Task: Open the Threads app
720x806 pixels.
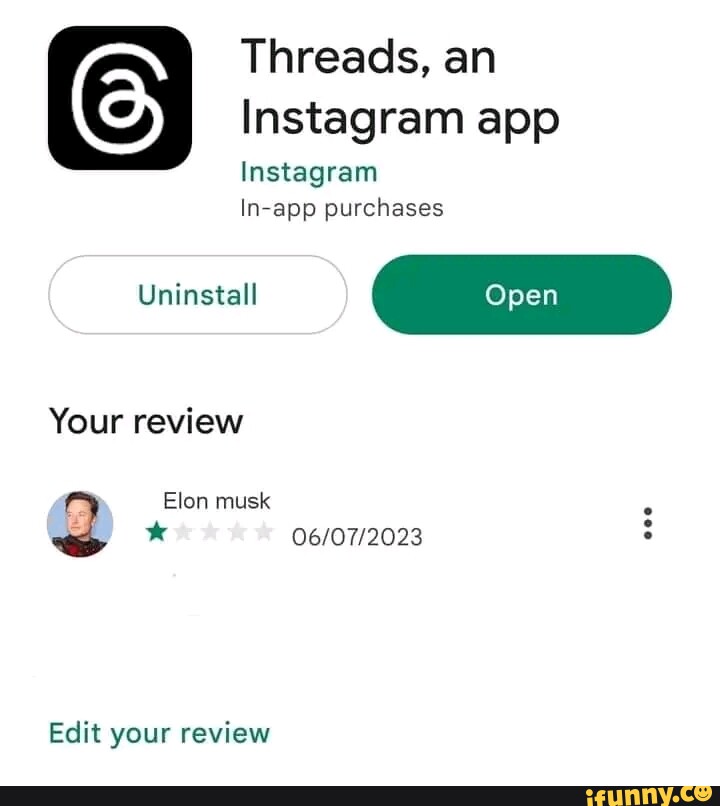Action: click(521, 294)
